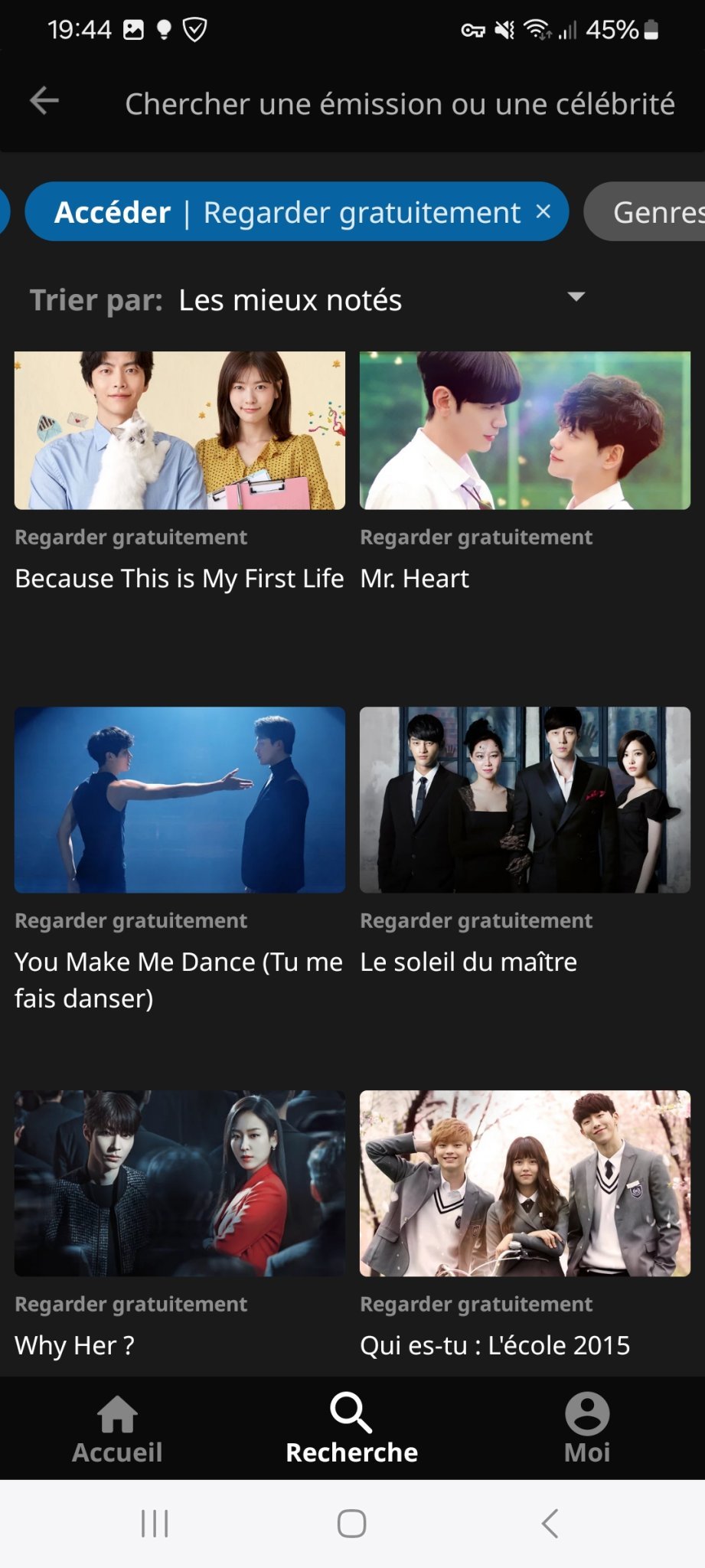
Task: Tap the system home button
Action: (x=352, y=1523)
